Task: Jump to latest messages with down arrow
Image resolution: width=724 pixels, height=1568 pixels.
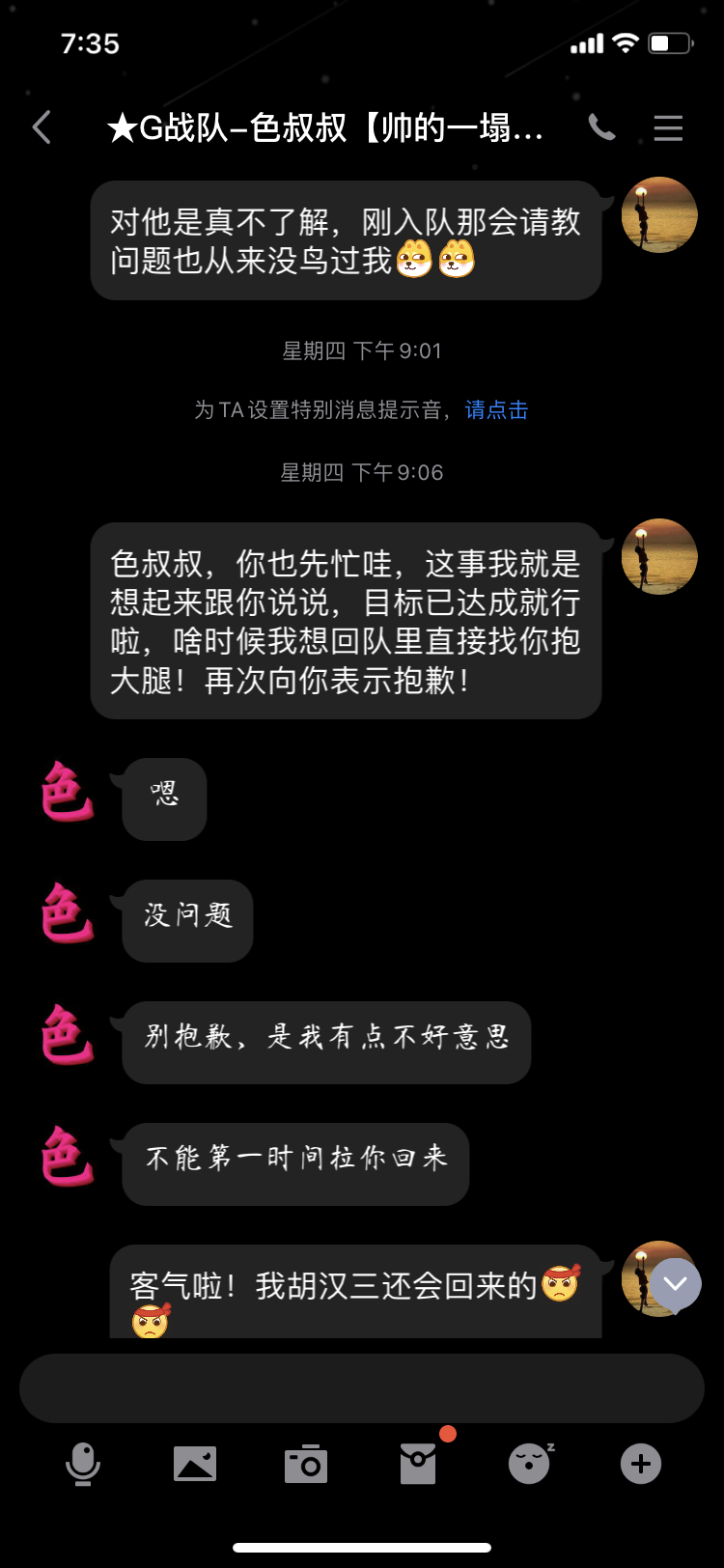Action: 675,1283
